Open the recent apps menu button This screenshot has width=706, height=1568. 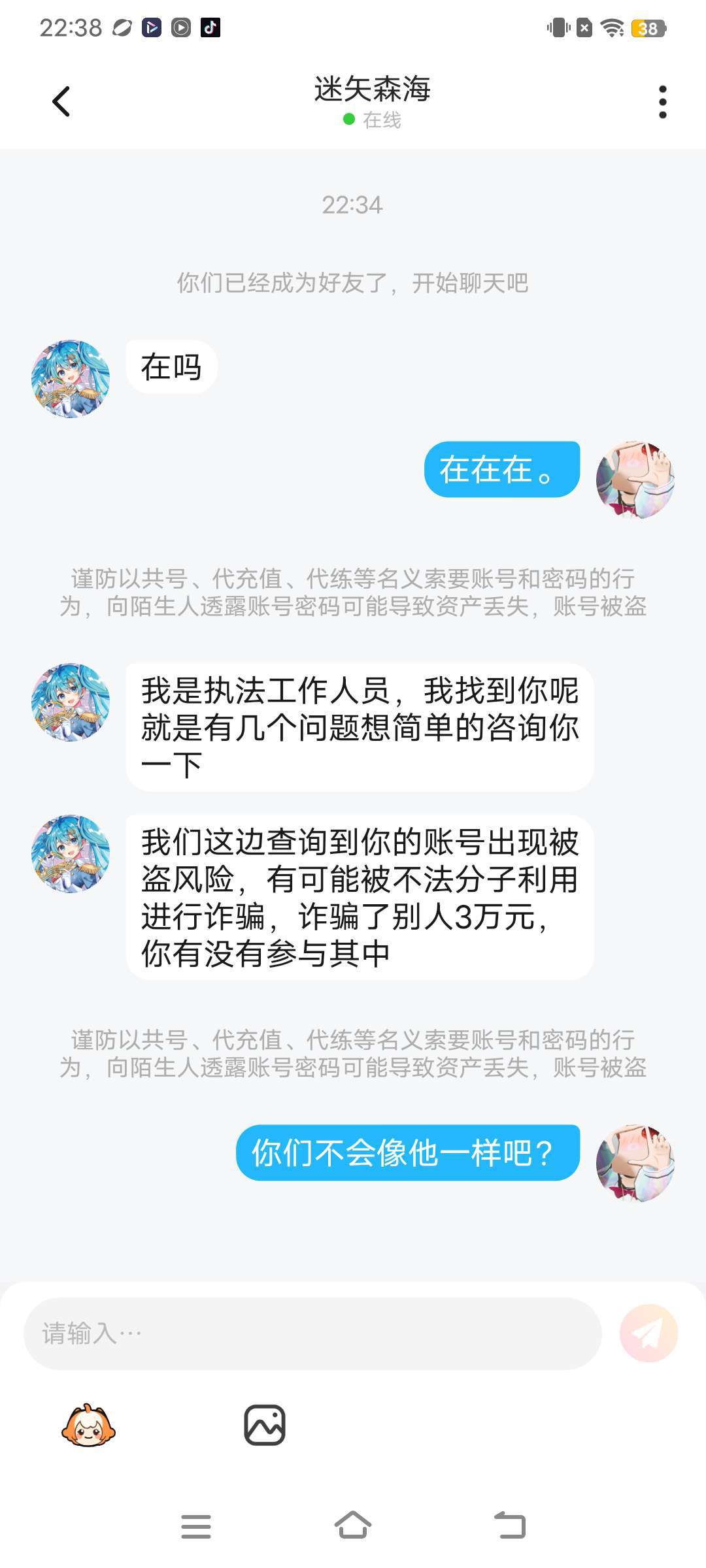pos(196,1526)
